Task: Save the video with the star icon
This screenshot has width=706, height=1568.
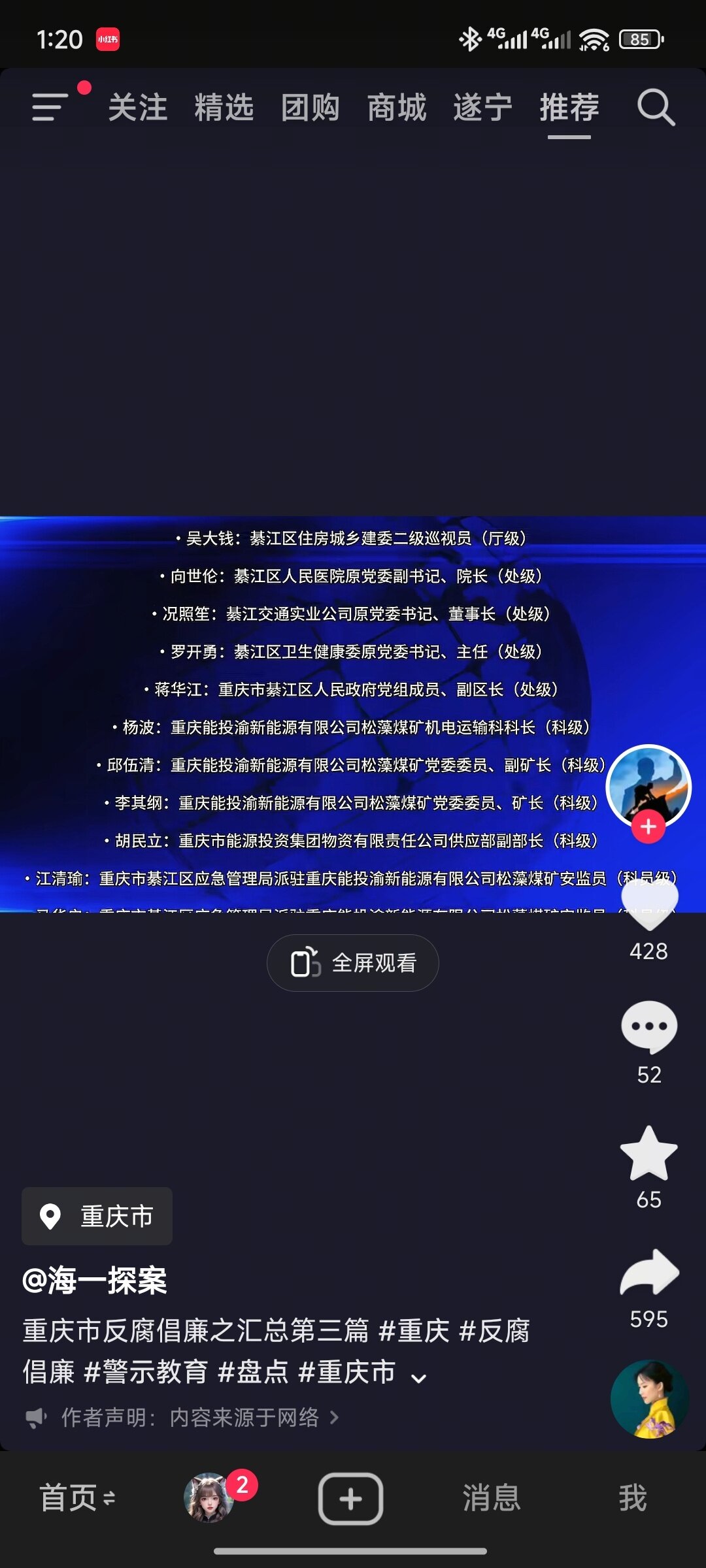Action: (x=649, y=1153)
